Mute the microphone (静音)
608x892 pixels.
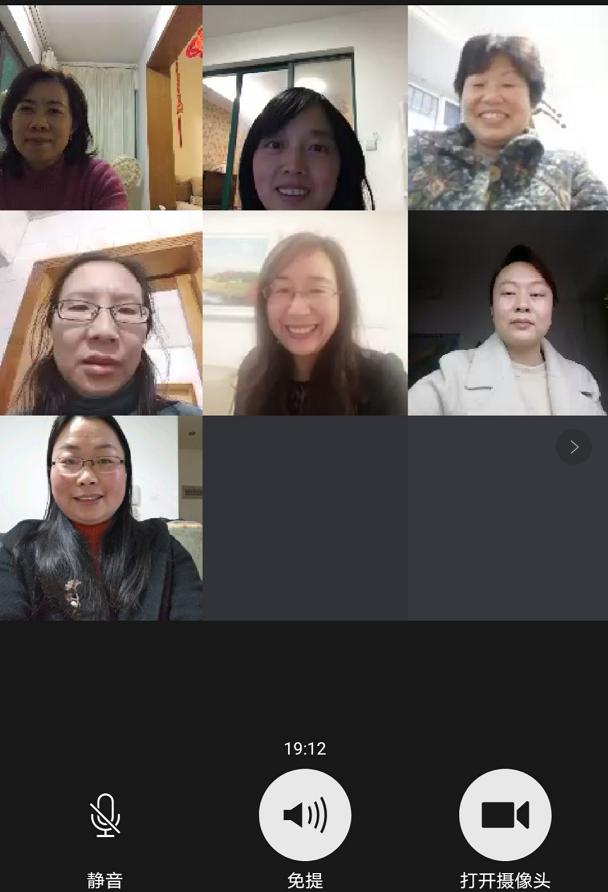(105, 815)
